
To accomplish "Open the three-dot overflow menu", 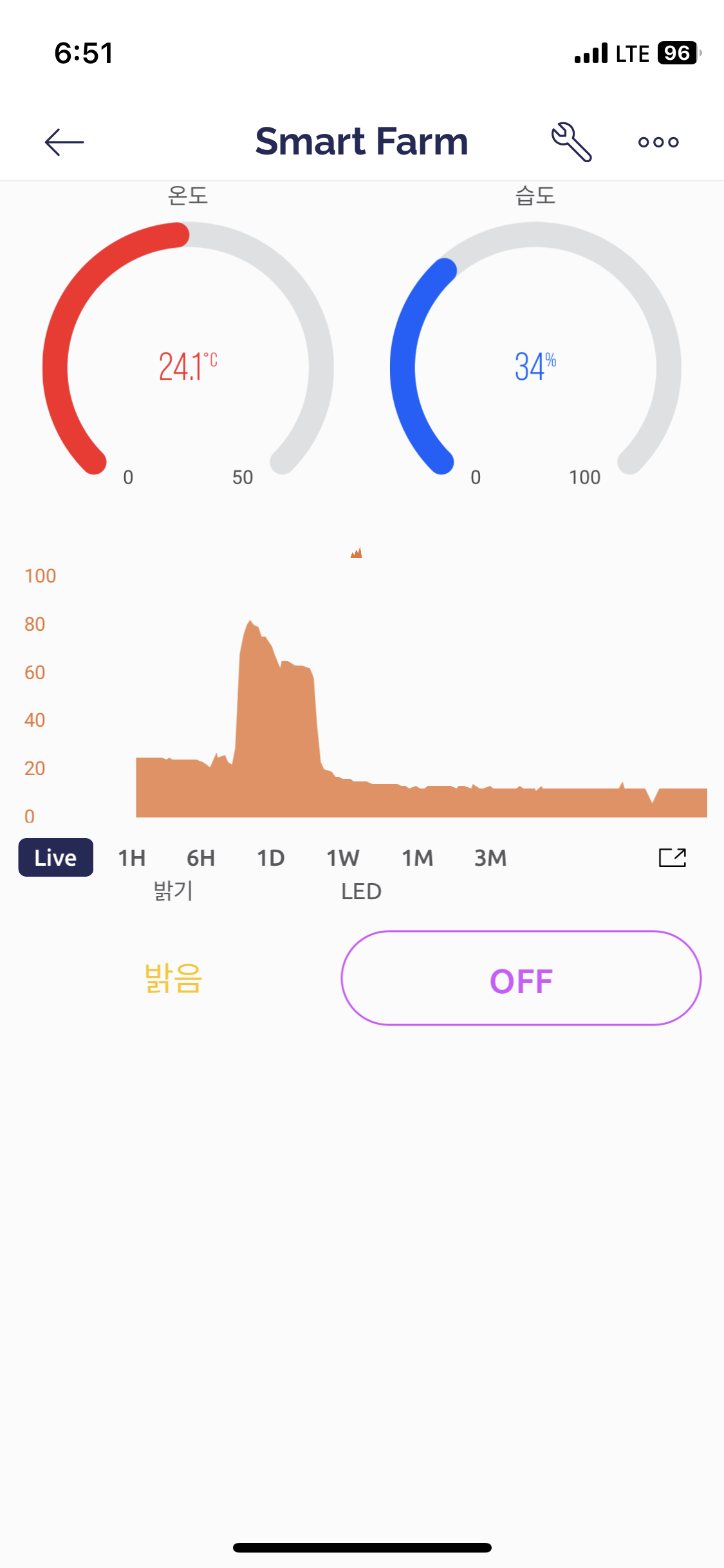I will pyautogui.click(x=658, y=142).
